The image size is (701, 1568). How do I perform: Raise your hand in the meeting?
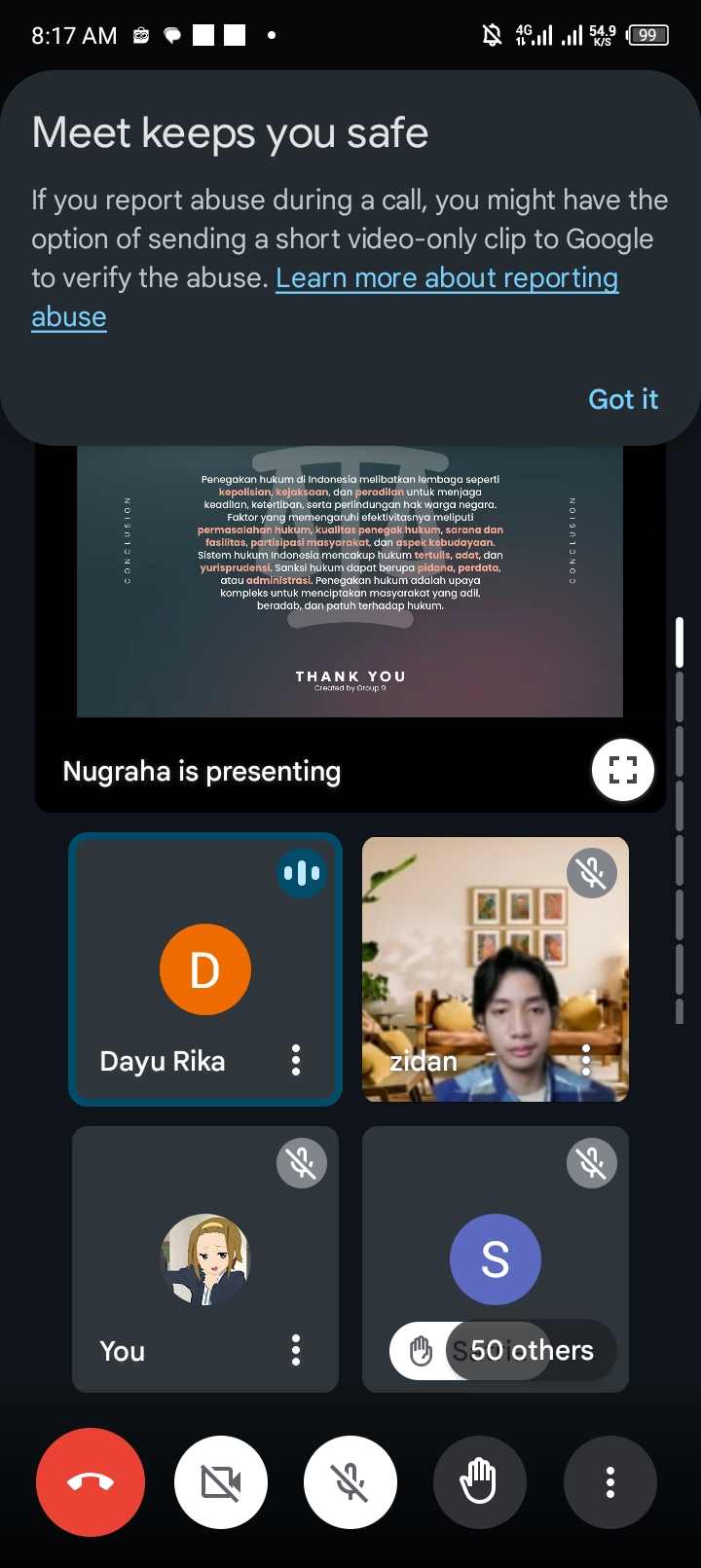pyautogui.click(x=480, y=1482)
